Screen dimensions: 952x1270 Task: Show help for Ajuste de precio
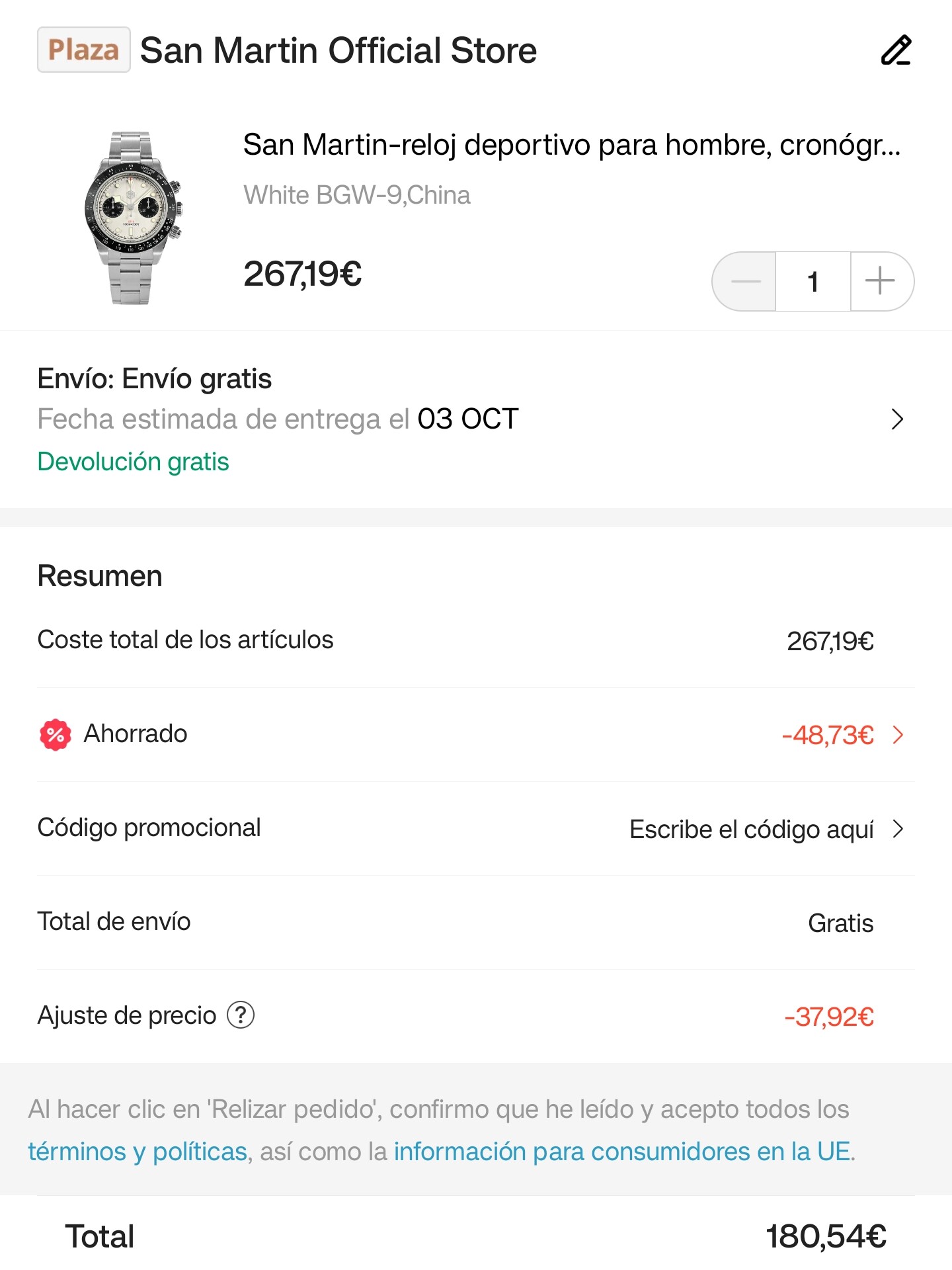pos(241,1015)
